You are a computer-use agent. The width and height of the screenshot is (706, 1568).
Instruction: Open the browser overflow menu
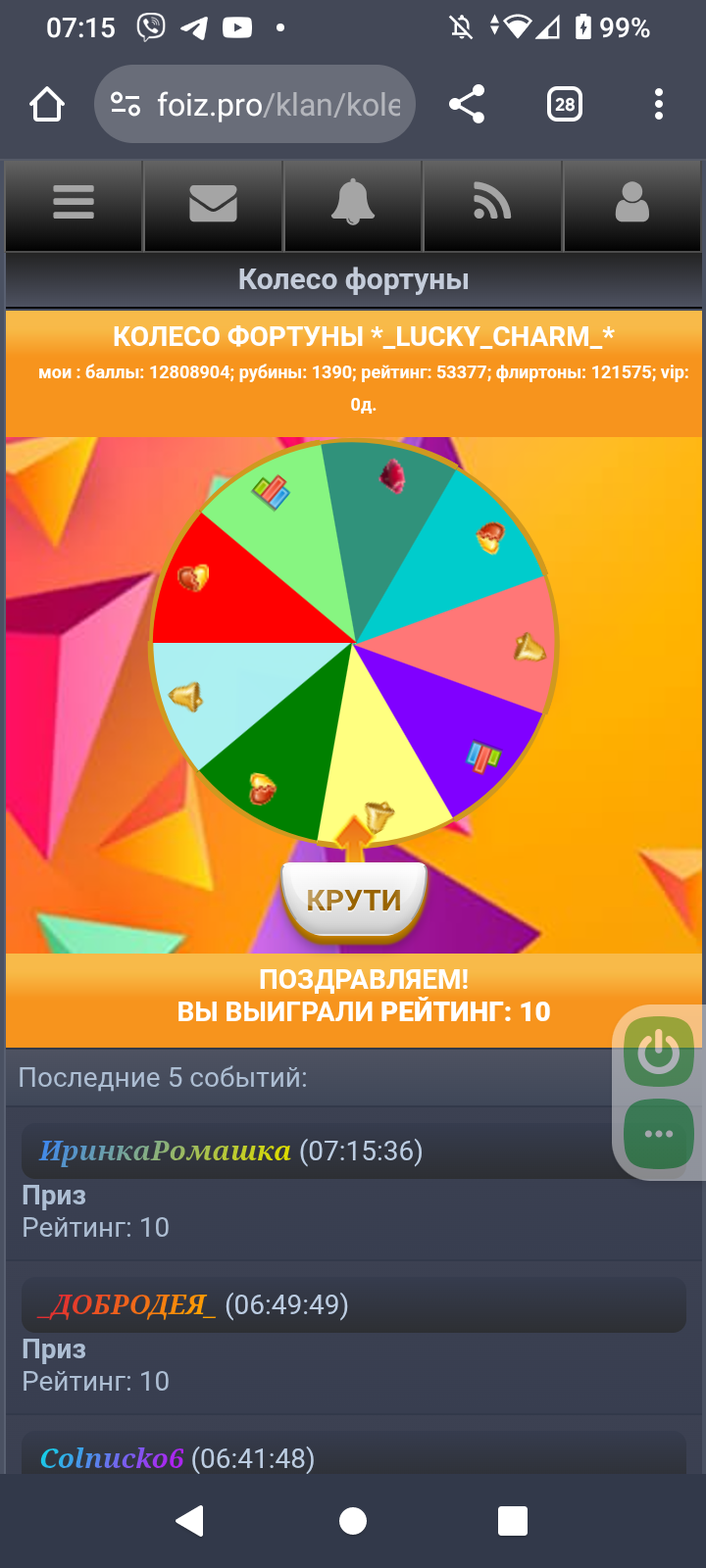pos(658,104)
